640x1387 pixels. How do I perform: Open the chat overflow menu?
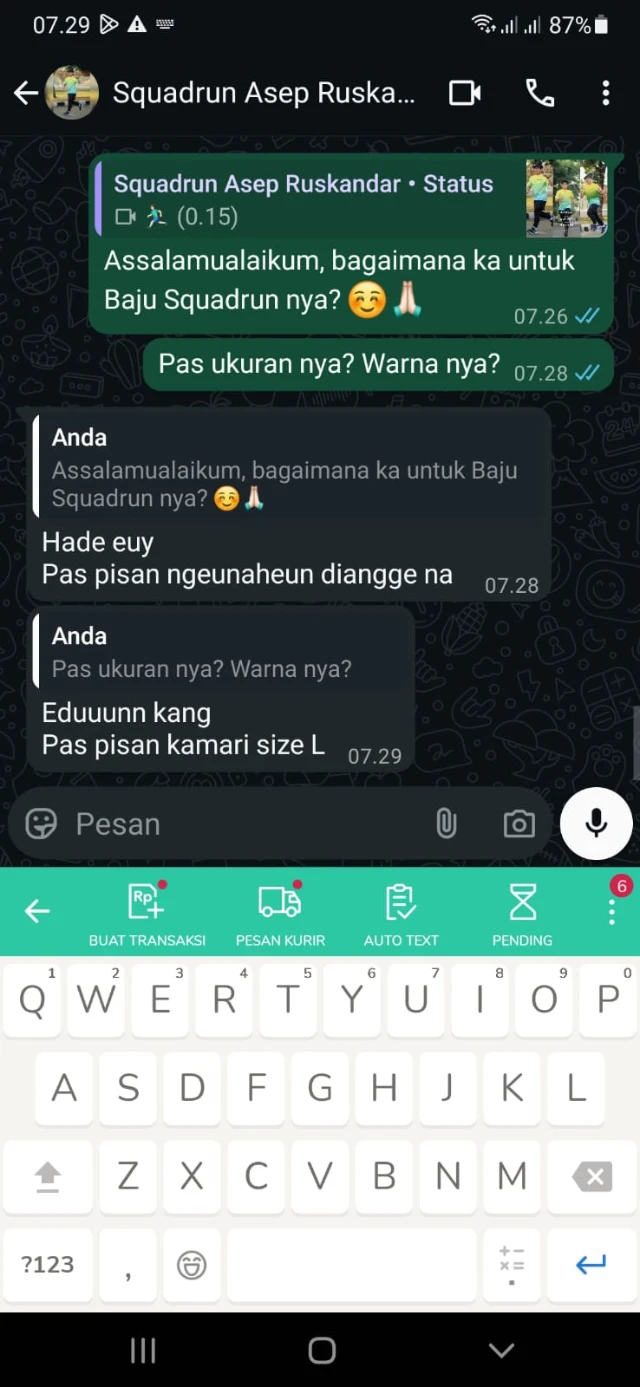pos(606,93)
